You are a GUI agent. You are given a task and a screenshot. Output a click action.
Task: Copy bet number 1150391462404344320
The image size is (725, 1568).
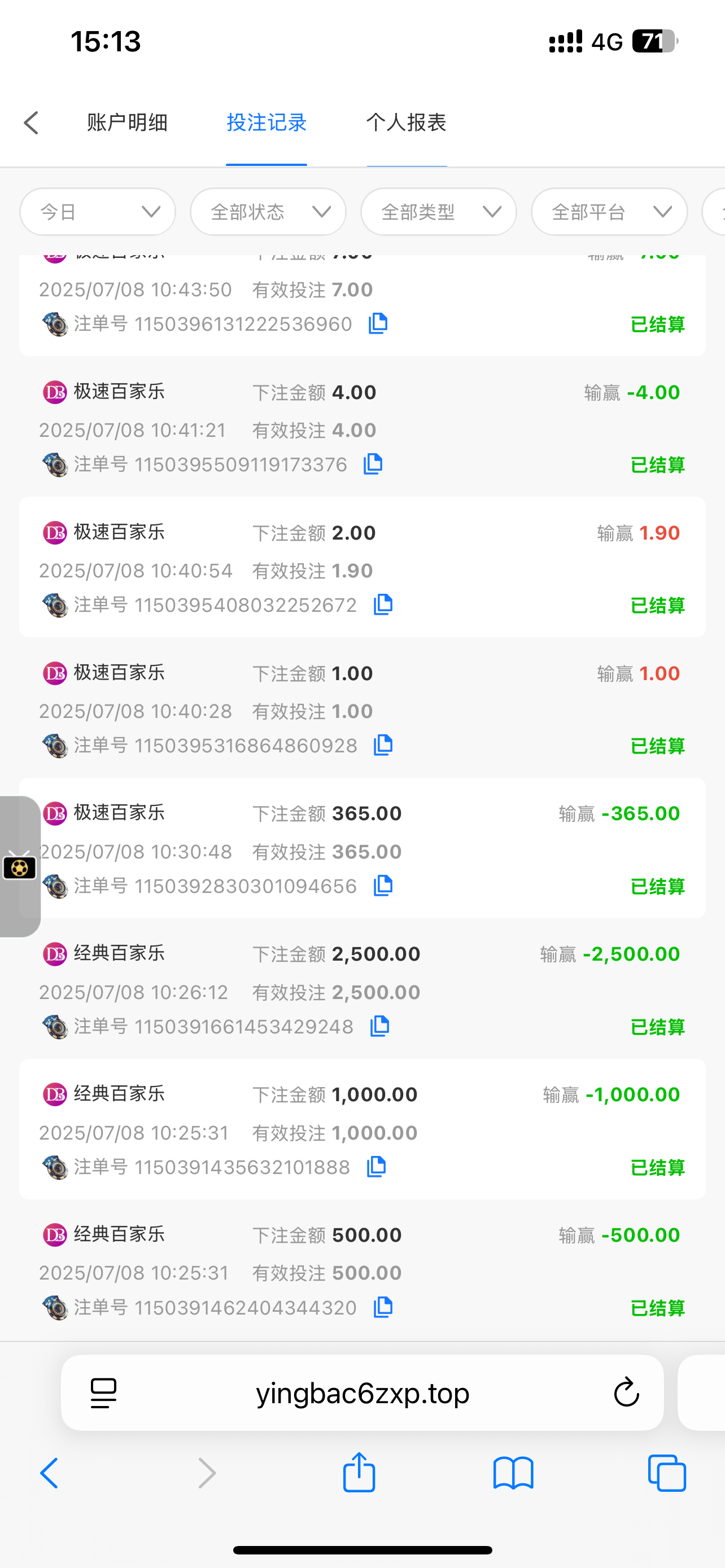click(383, 1307)
